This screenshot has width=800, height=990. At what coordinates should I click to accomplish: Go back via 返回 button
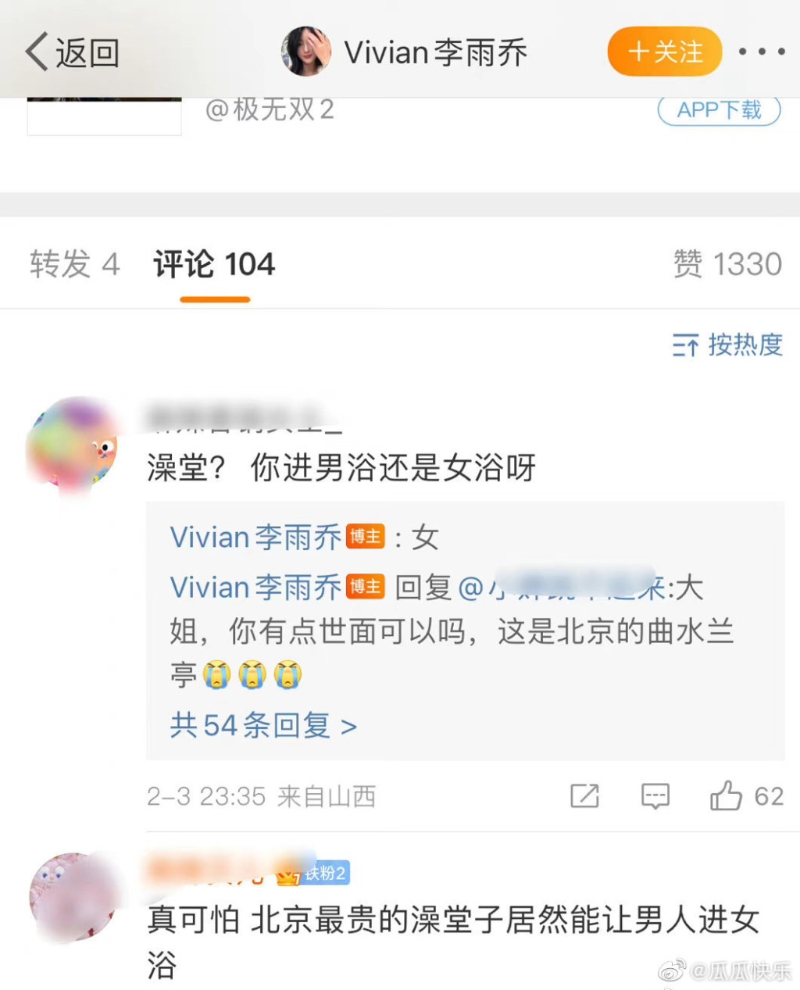pyautogui.click(x=72, y=53)
